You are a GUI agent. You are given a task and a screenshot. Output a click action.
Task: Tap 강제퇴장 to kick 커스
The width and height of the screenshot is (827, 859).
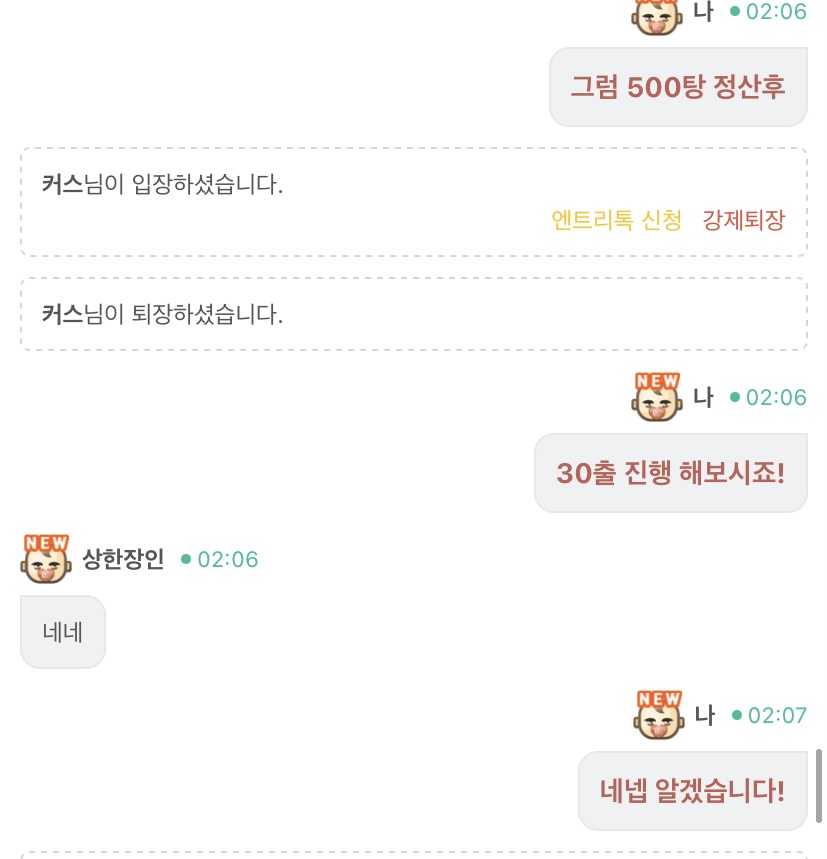(x=743, y=220)
